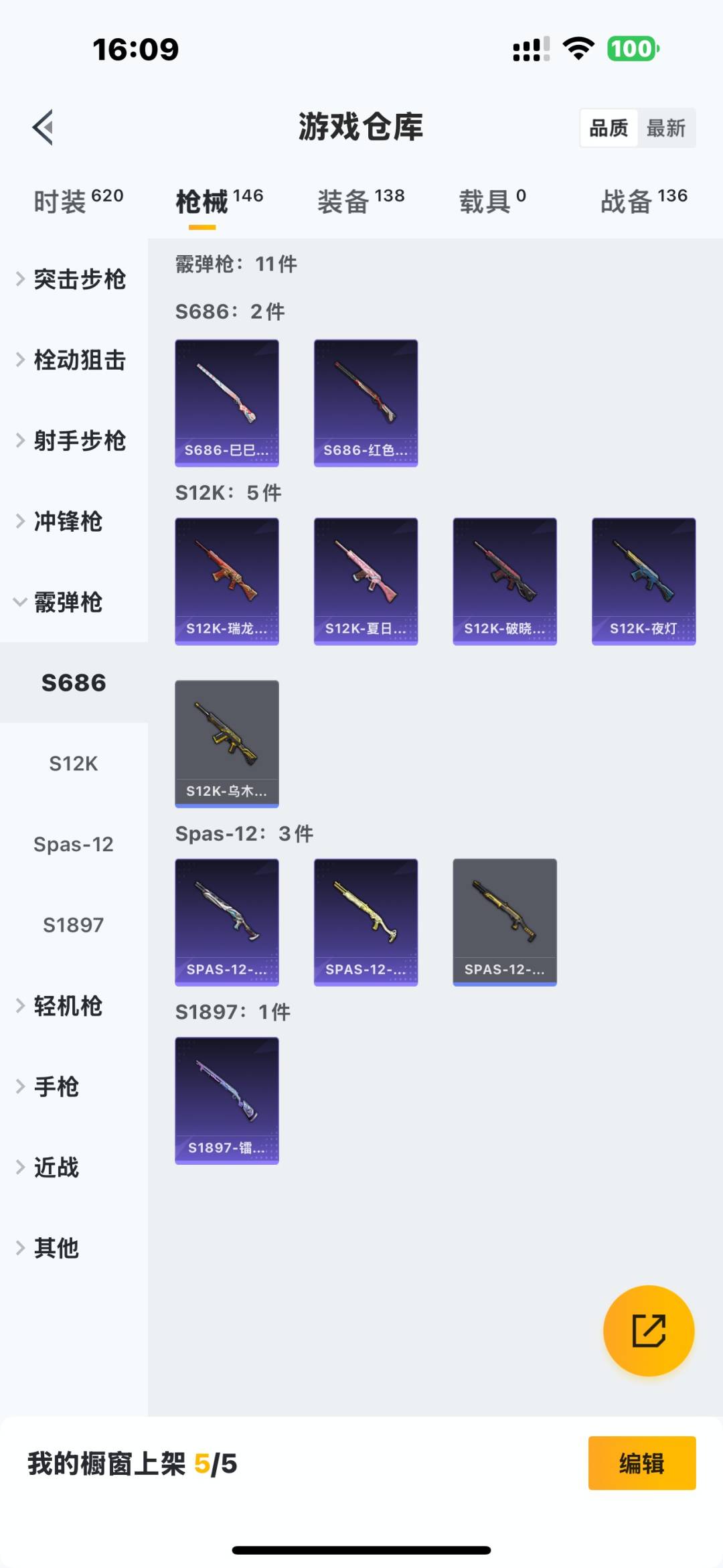Viewport: 723px width, 1568px height.
Task: Expand the 手枪 category
Action: [57, 1086]
